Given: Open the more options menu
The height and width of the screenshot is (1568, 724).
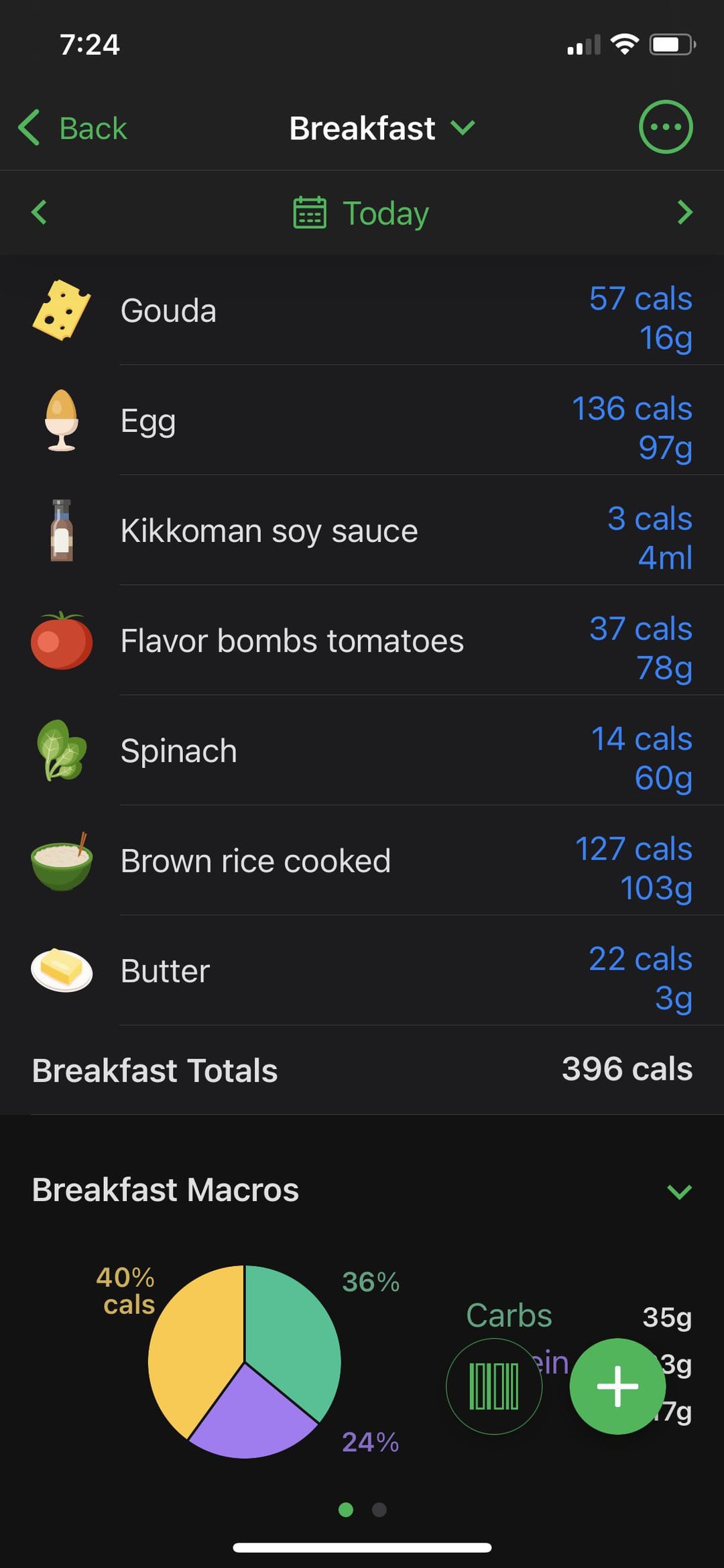Looking at the screenshot, I should tap(665, 127).
